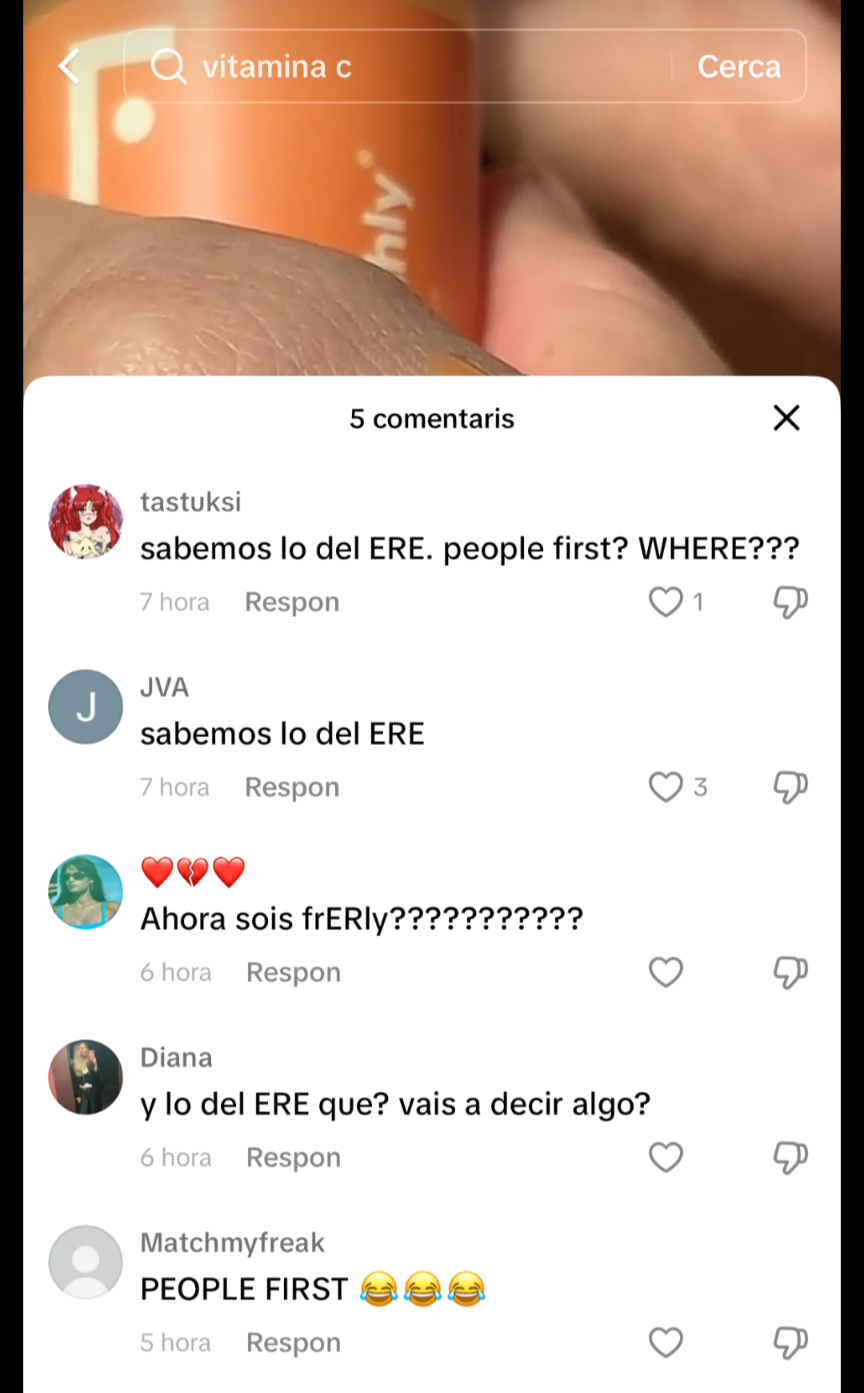Reply to Diana's comment
This screenshot has height=1393, width=864.
coord(293,1157)
